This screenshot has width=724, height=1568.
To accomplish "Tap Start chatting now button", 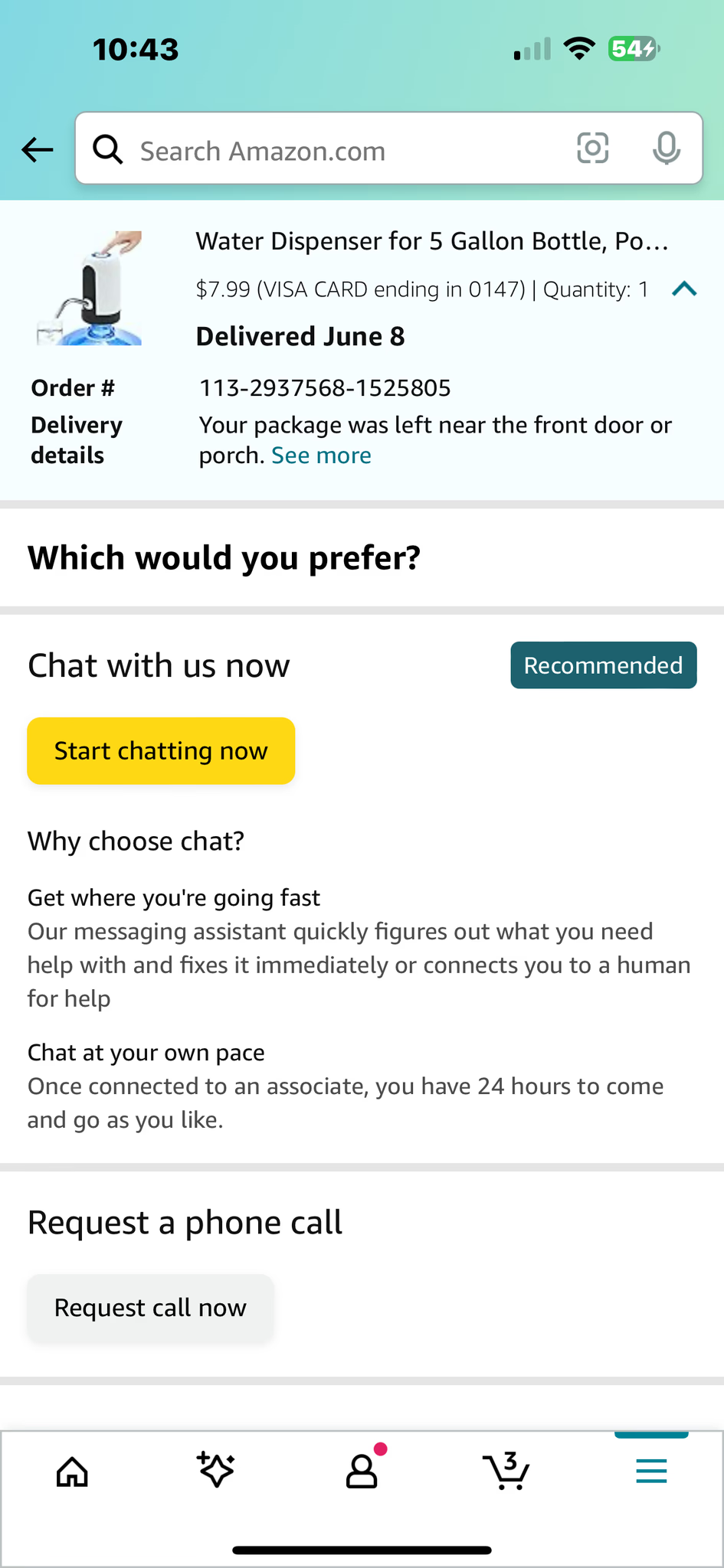I will click(161, 751).
